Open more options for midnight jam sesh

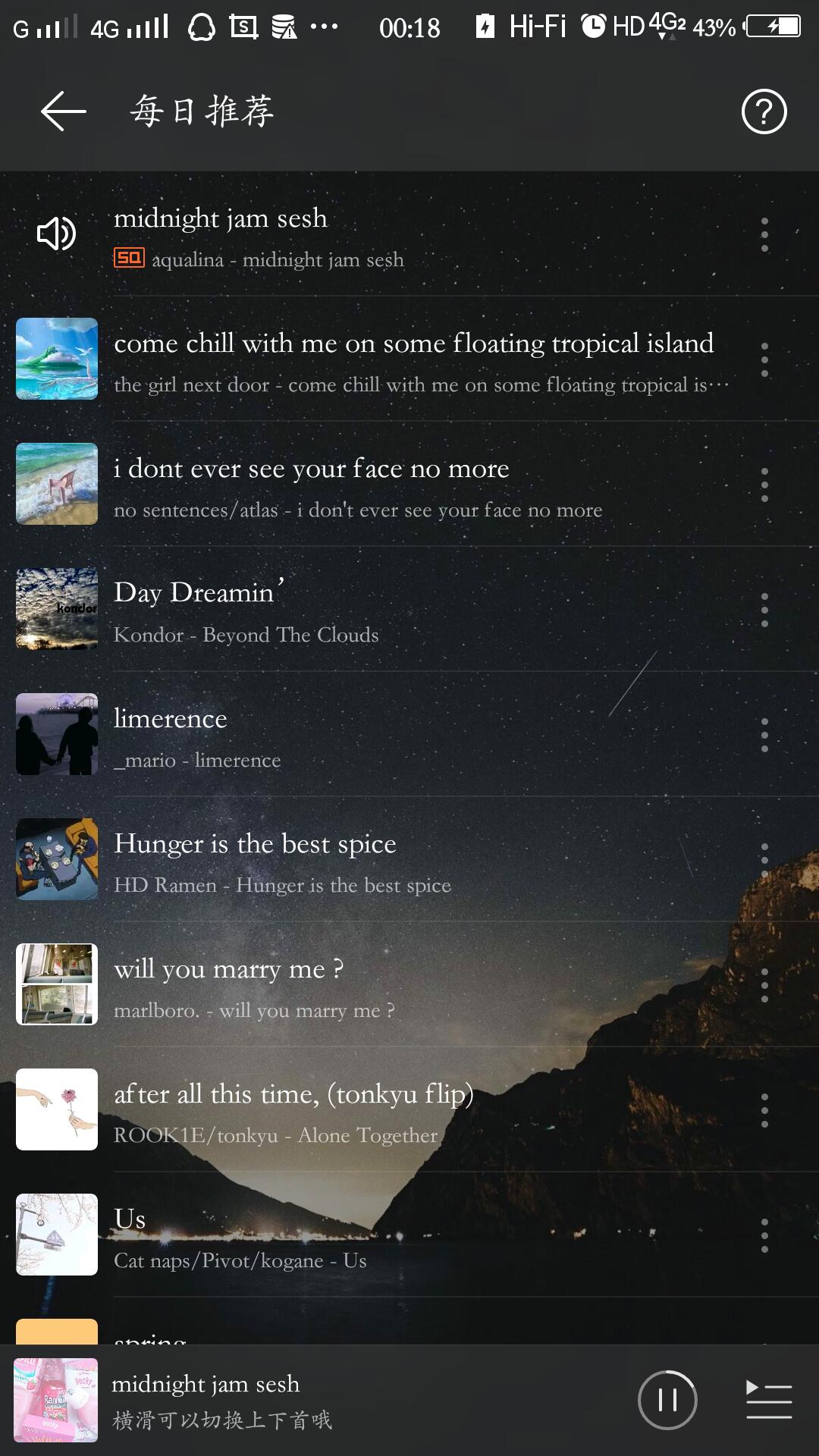[x=764, y=234]
